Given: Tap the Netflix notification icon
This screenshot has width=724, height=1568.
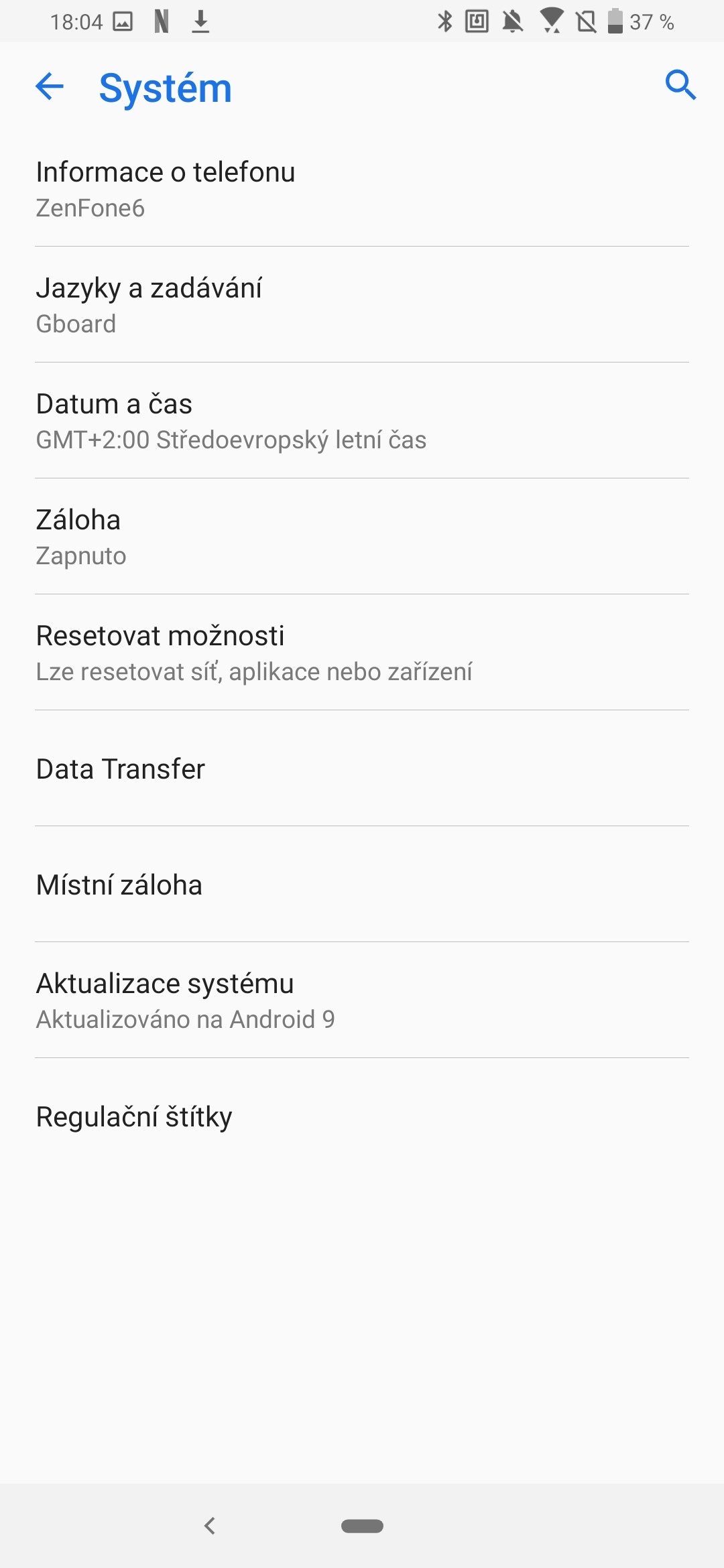Looking at the screenshot, I should [x=161, y=21].
